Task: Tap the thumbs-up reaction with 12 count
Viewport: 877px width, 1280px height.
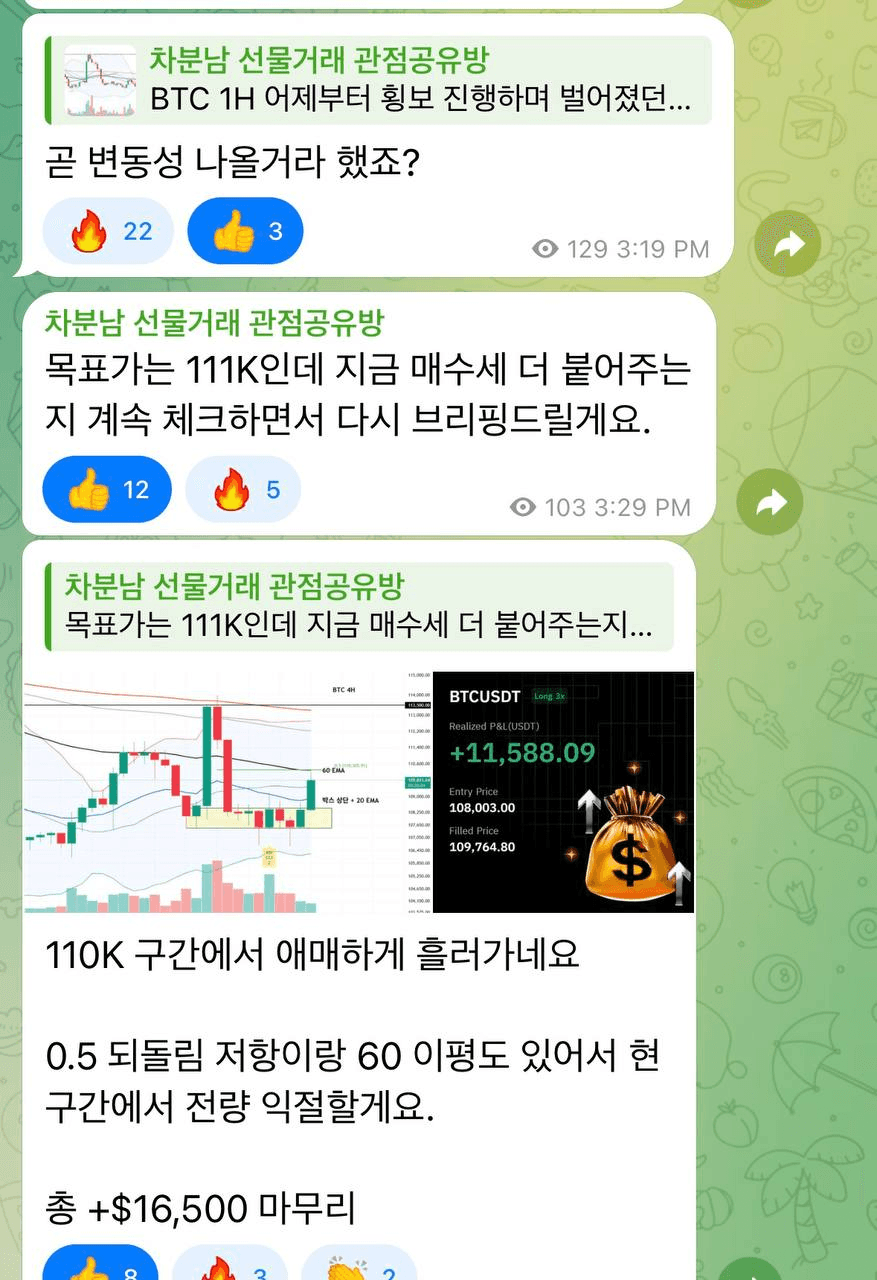Action: pos(107,489)
